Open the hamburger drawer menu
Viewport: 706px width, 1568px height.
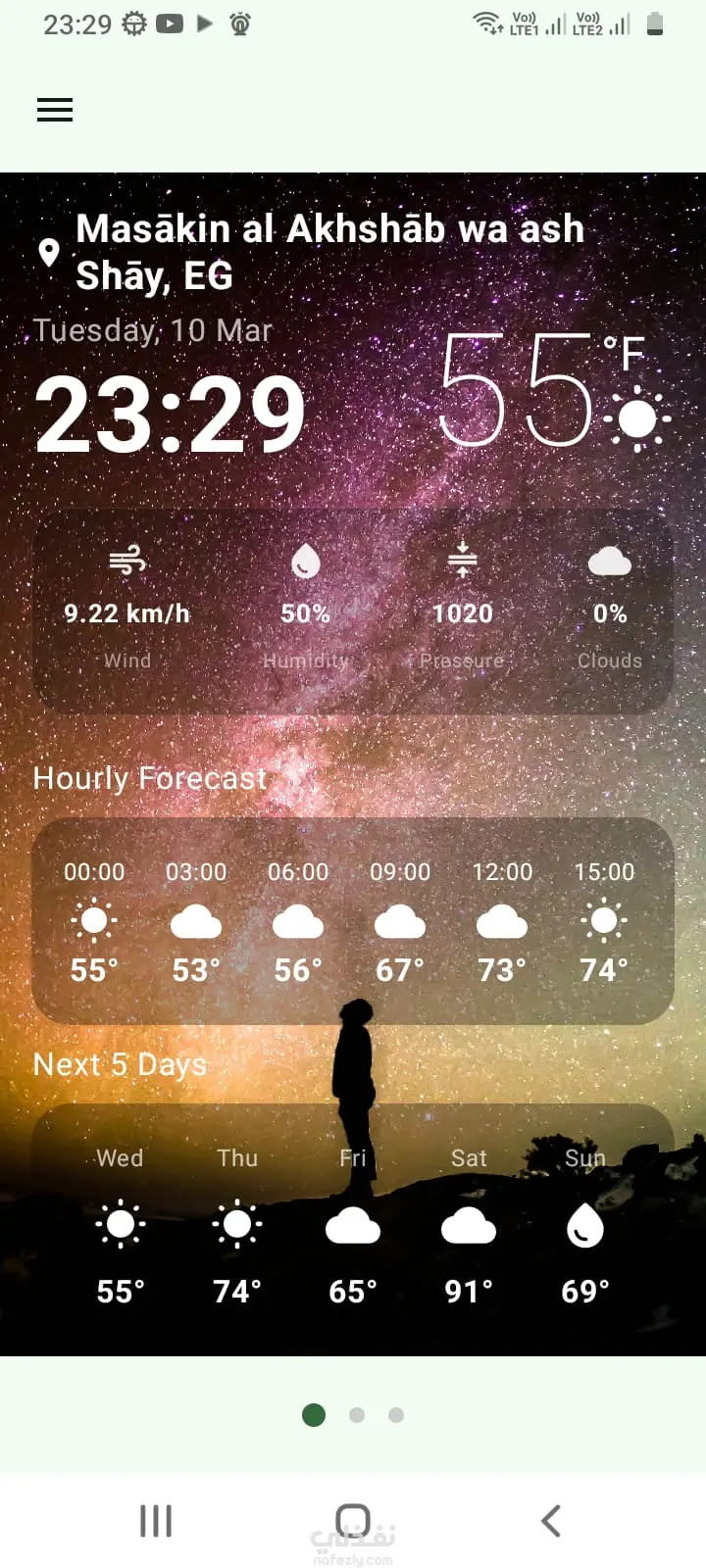click(55, 110)
